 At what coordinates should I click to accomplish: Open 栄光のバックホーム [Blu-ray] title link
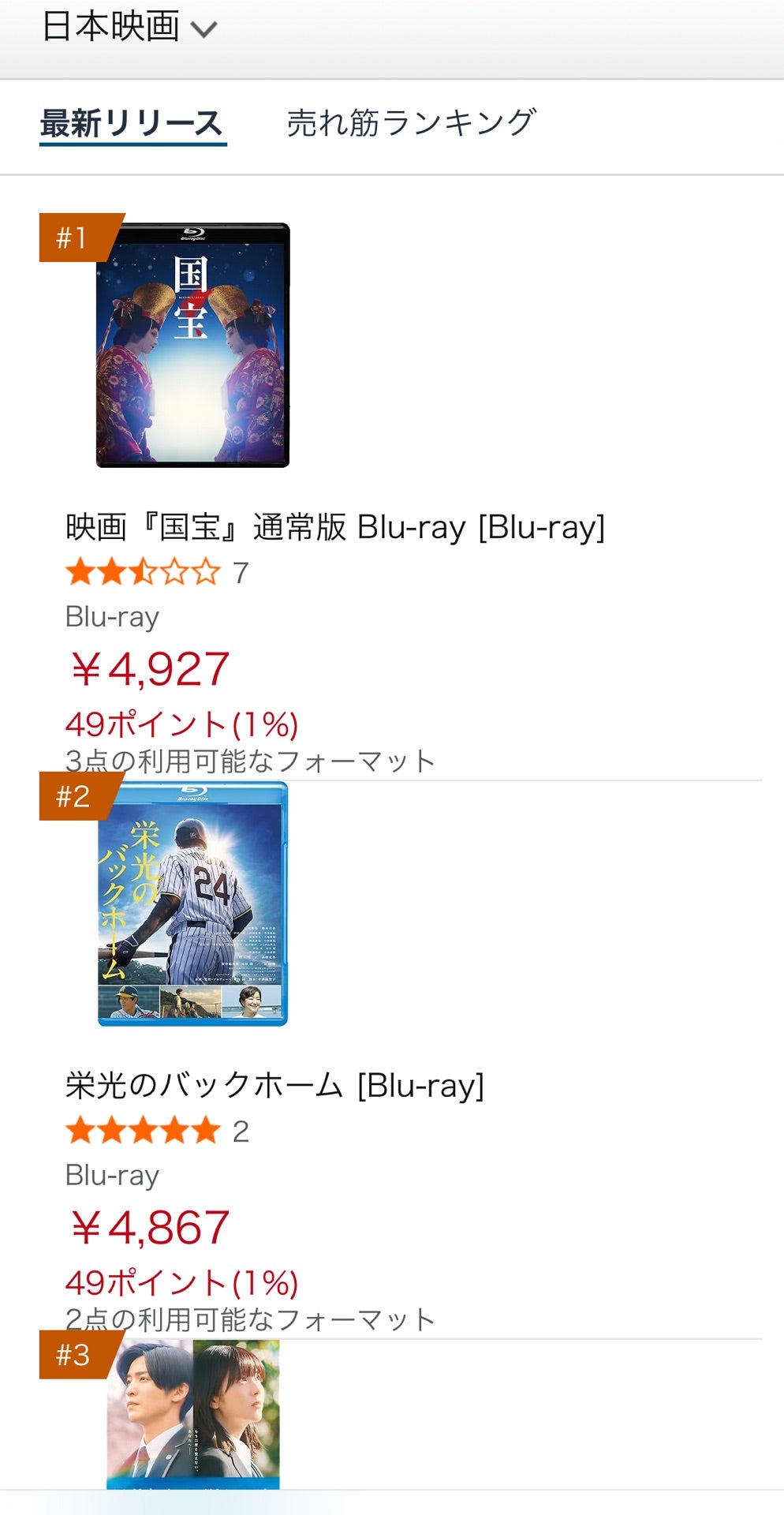coord(274,1085)
